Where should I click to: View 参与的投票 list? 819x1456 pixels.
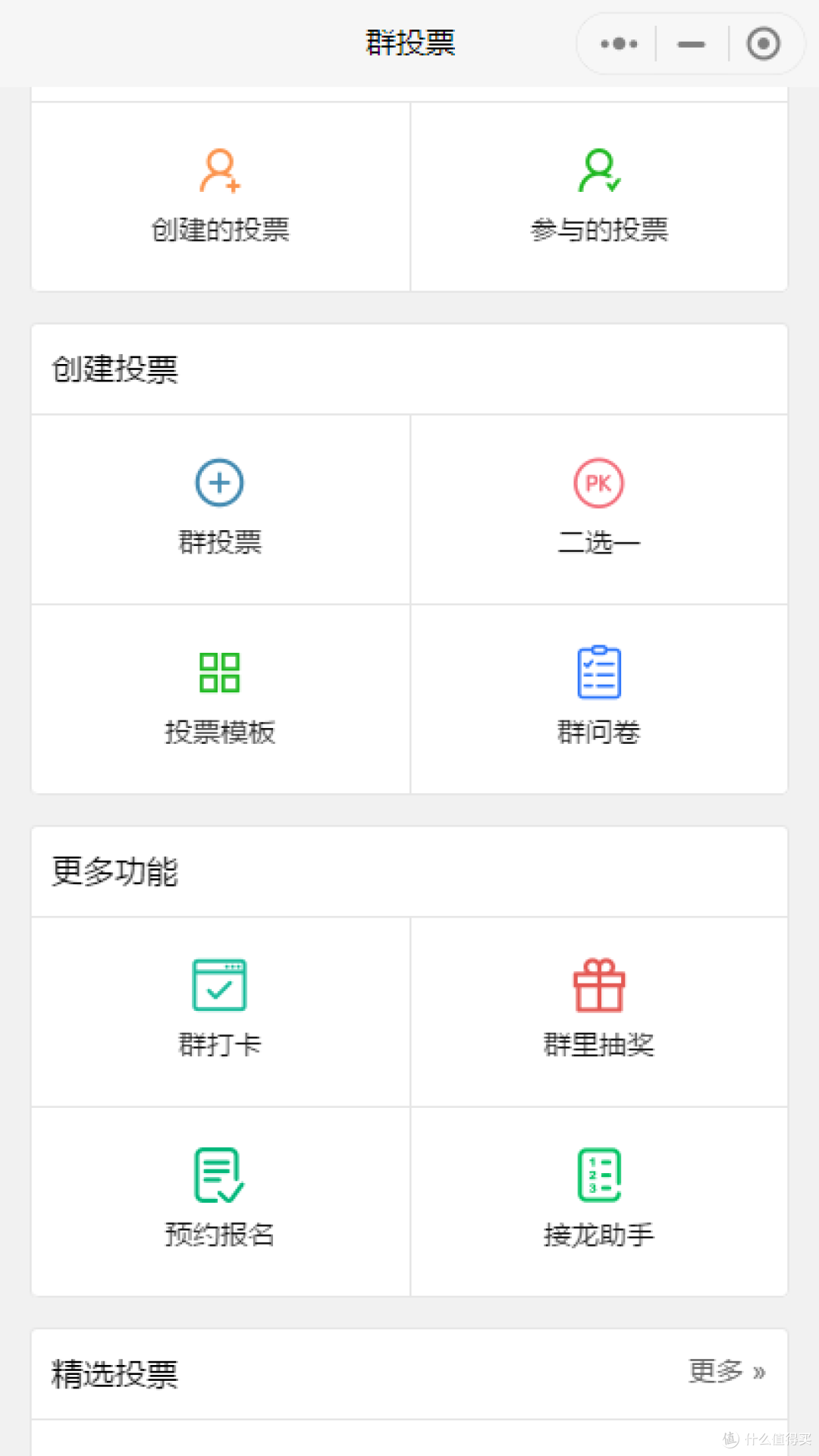(599, 197)
